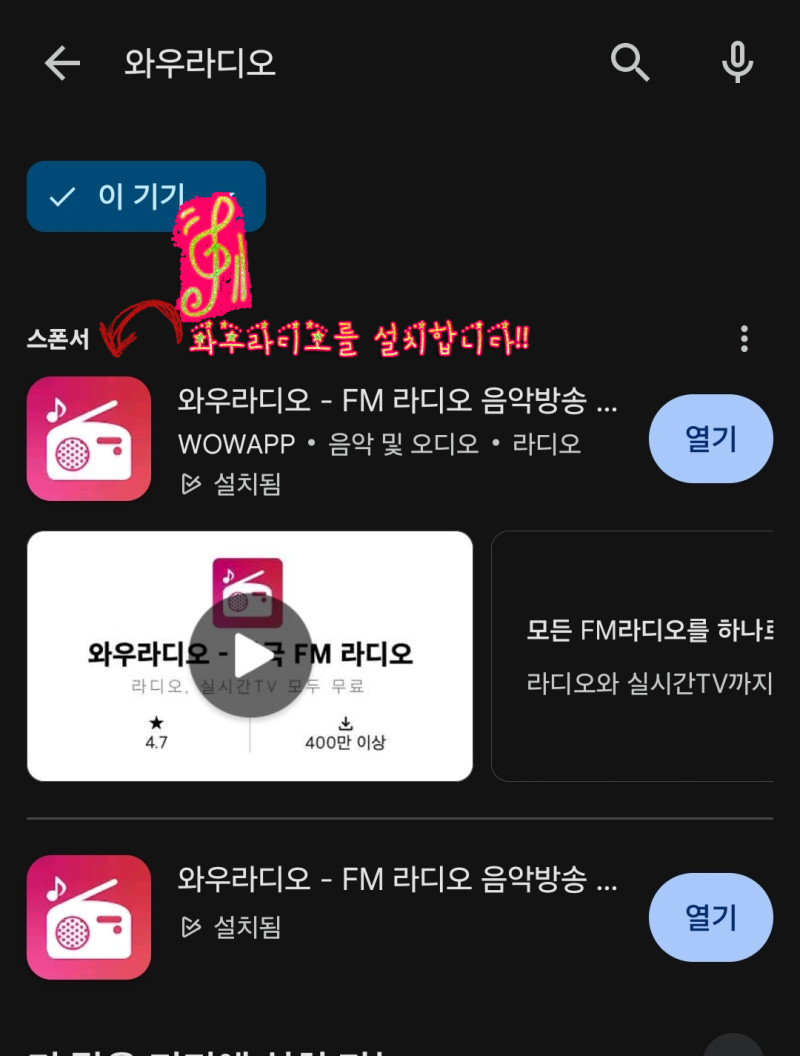Tap the search magnifier icon
Image resolution: width=800 pixels, height=1056 pixels.
[630, 64]
